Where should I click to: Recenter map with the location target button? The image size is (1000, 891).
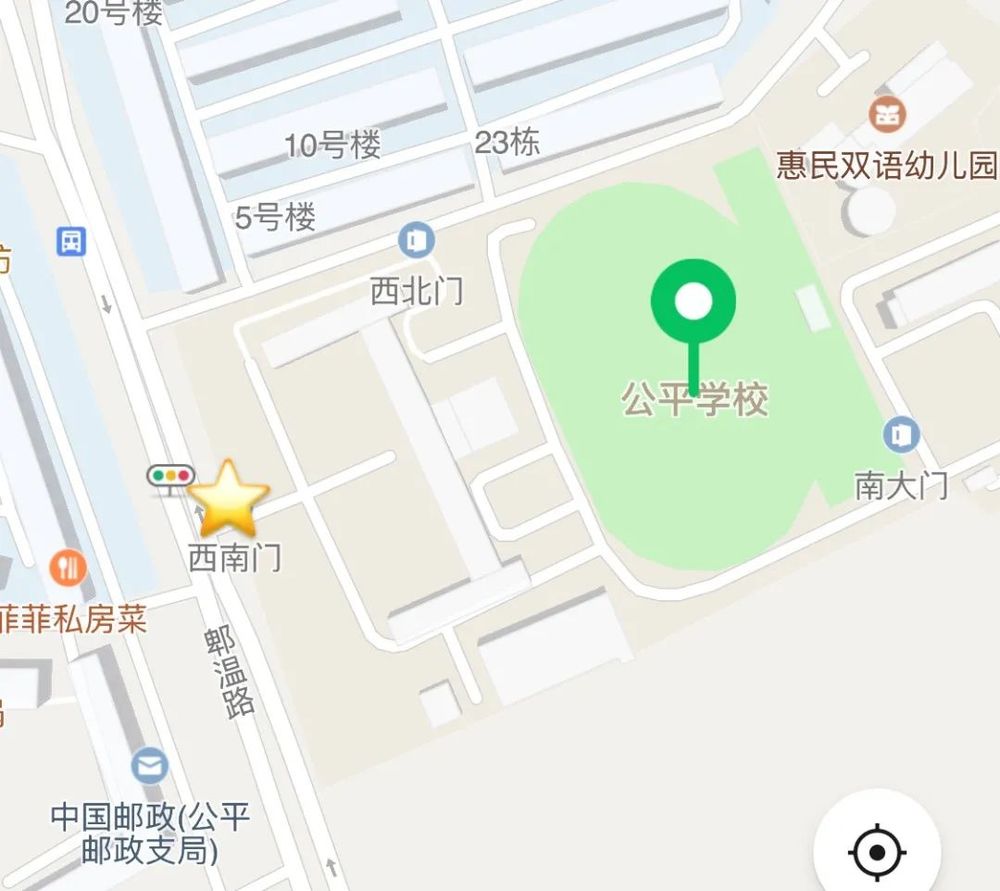[876, 853]
